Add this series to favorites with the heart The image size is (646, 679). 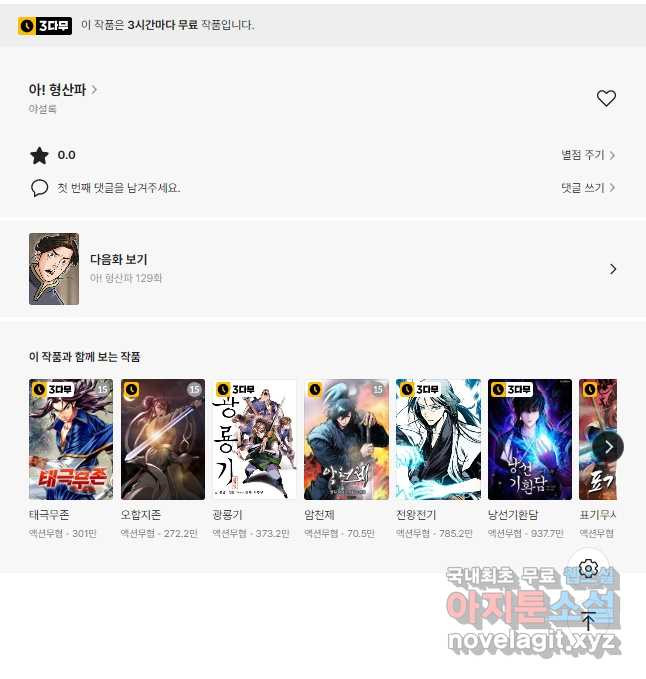click(x=606, y=98)
